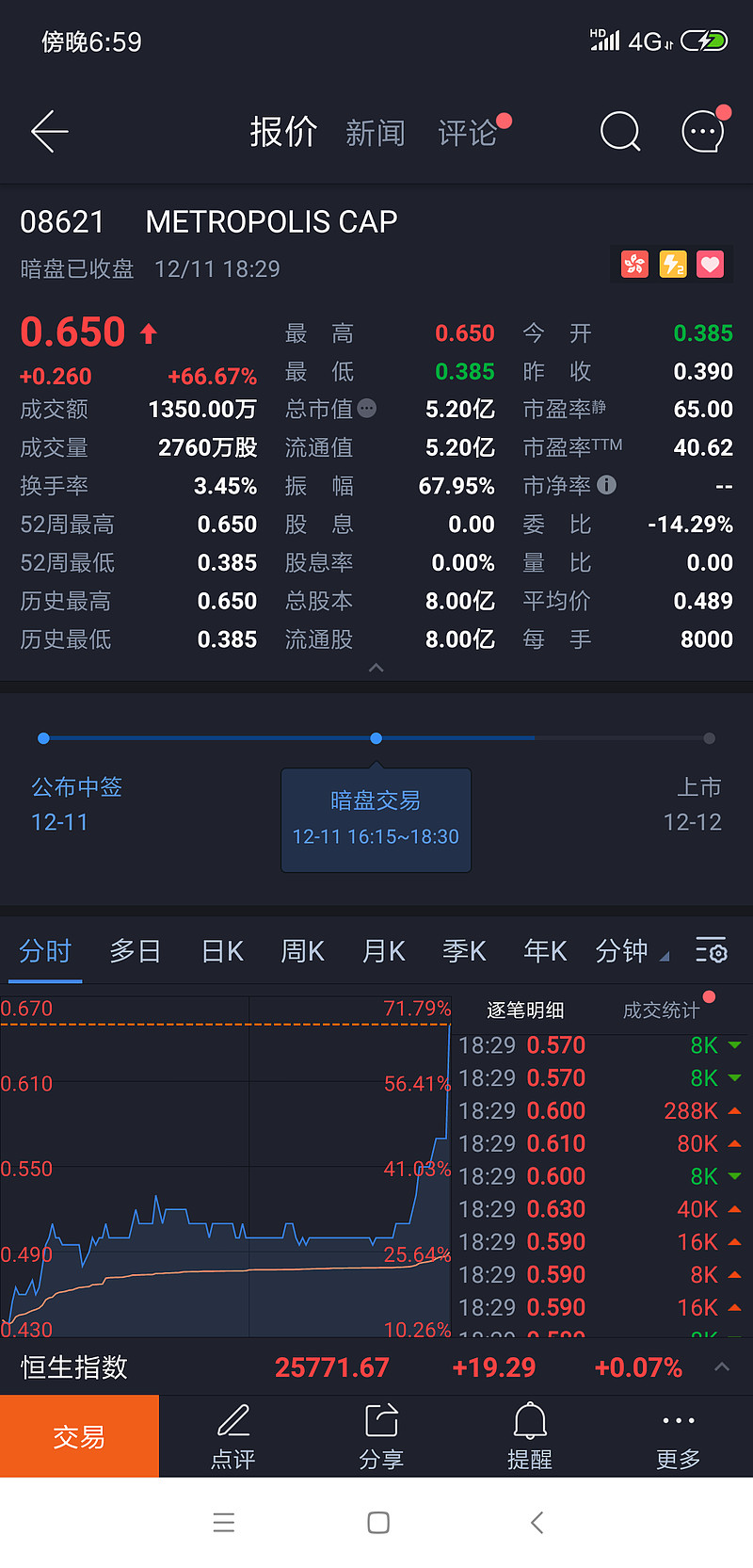Open the messages ellipsis icon with notification dot
The image size is (753, 1568).
(x=702, y=132)
